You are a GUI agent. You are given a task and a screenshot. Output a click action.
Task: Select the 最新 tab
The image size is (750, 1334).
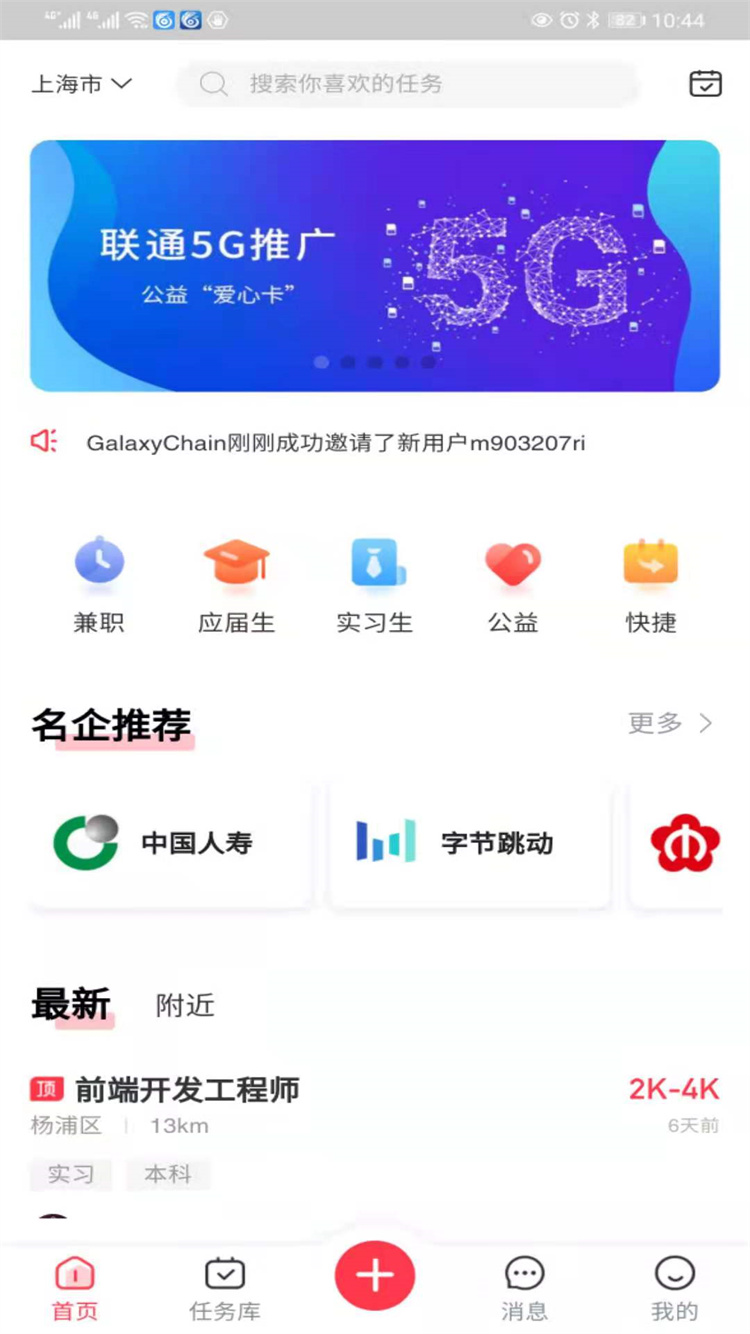pyautogui.click(x=71, y=1005)
